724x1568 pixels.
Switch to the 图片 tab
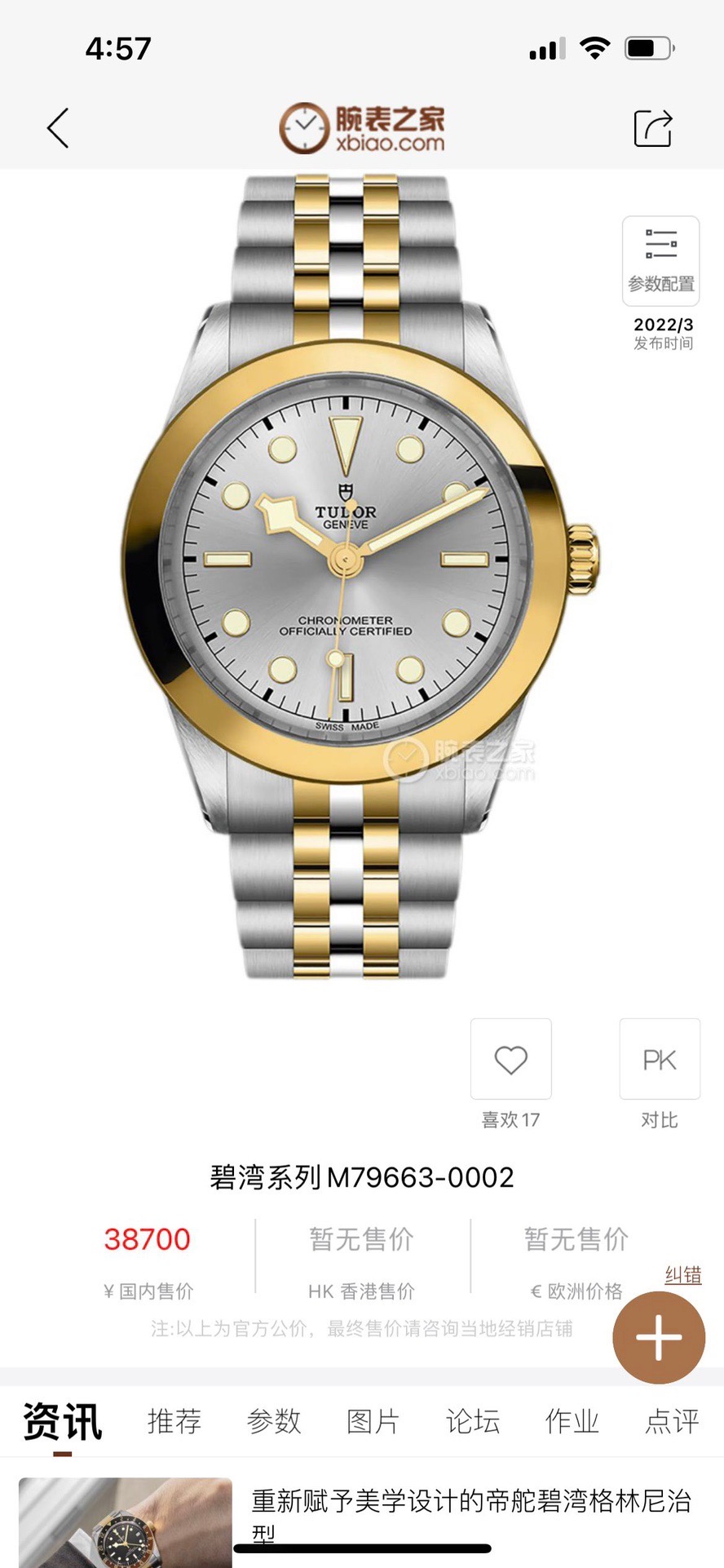point(373,1422)
